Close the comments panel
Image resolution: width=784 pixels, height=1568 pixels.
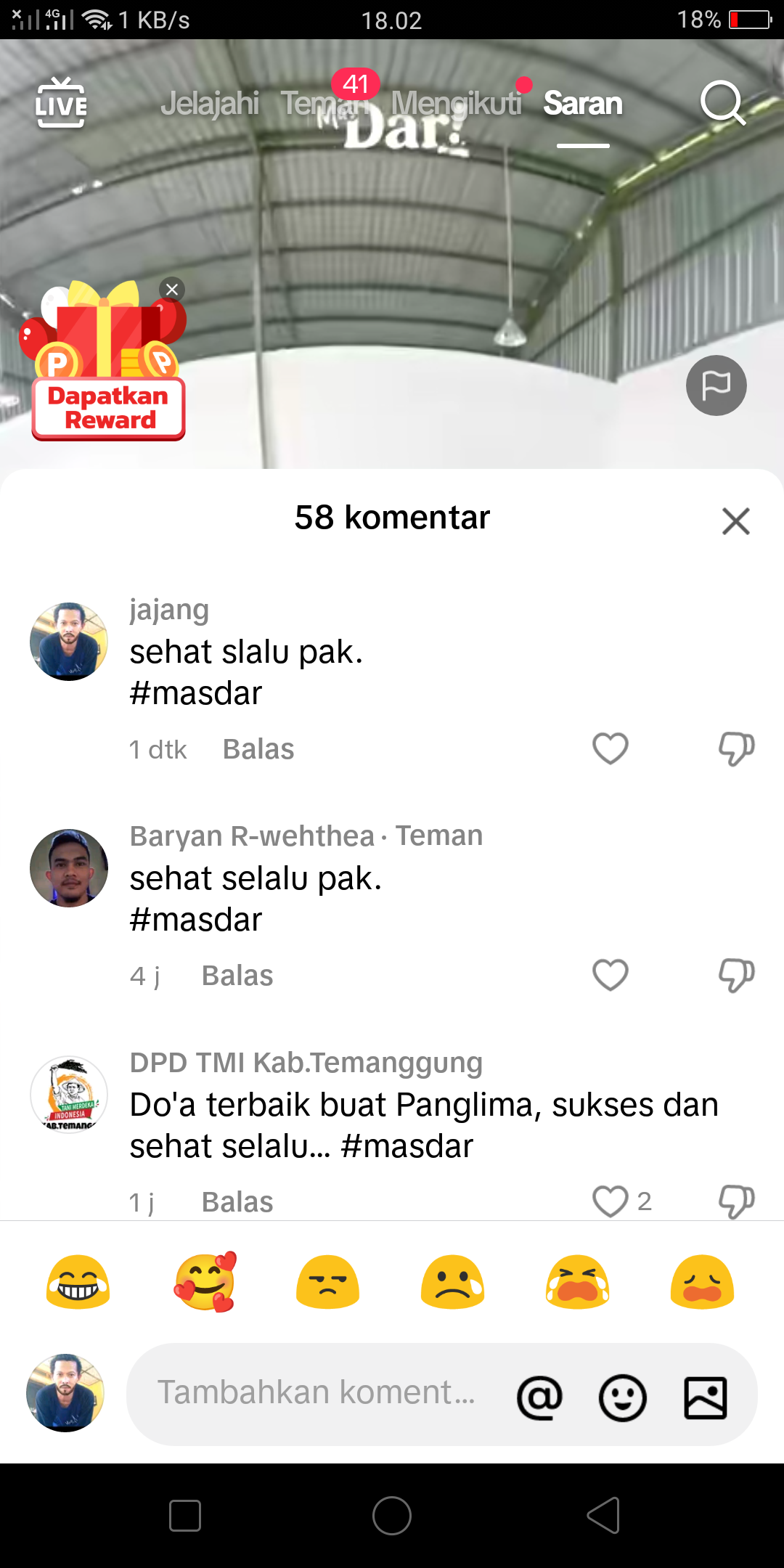pyautogui.click(x=735, y=520)
